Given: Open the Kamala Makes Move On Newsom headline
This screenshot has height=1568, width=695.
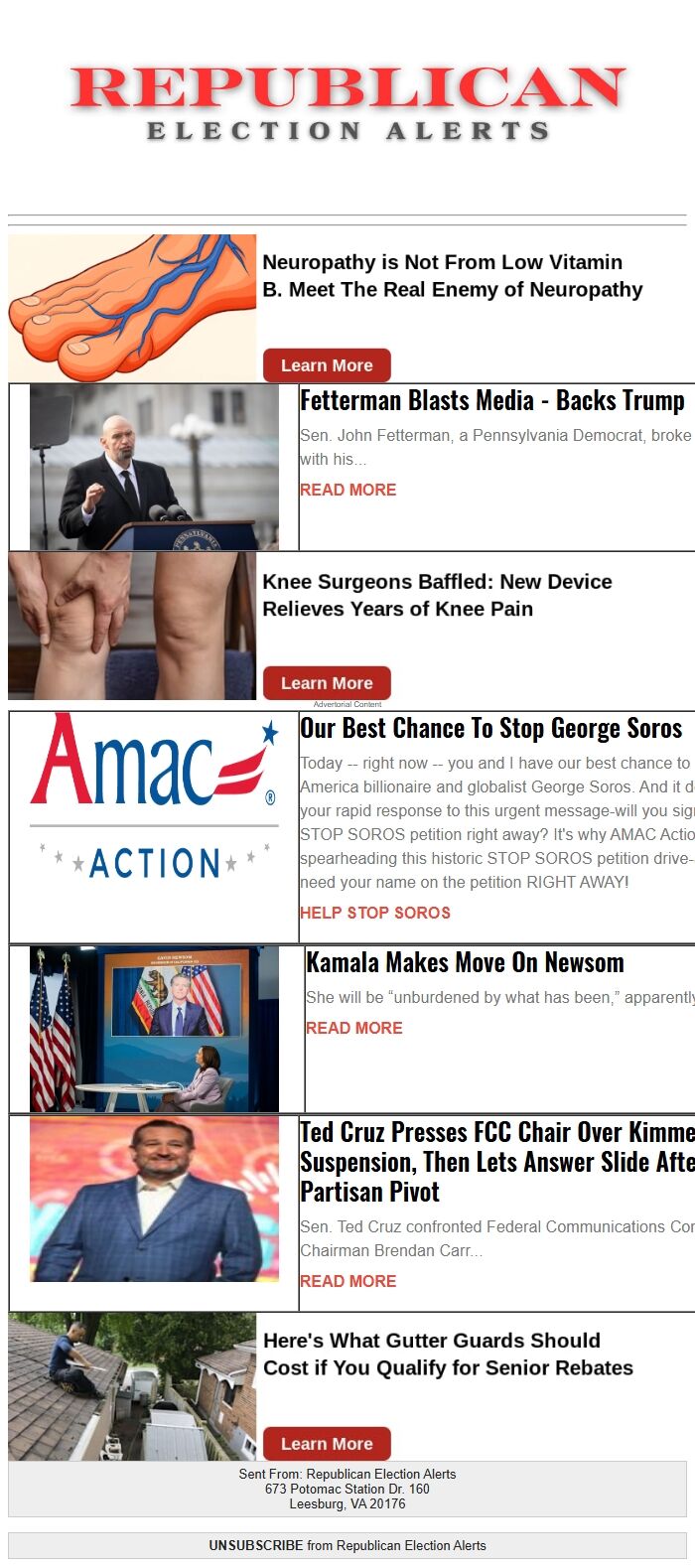Looking at the screenshot, I should coord(465,962).
